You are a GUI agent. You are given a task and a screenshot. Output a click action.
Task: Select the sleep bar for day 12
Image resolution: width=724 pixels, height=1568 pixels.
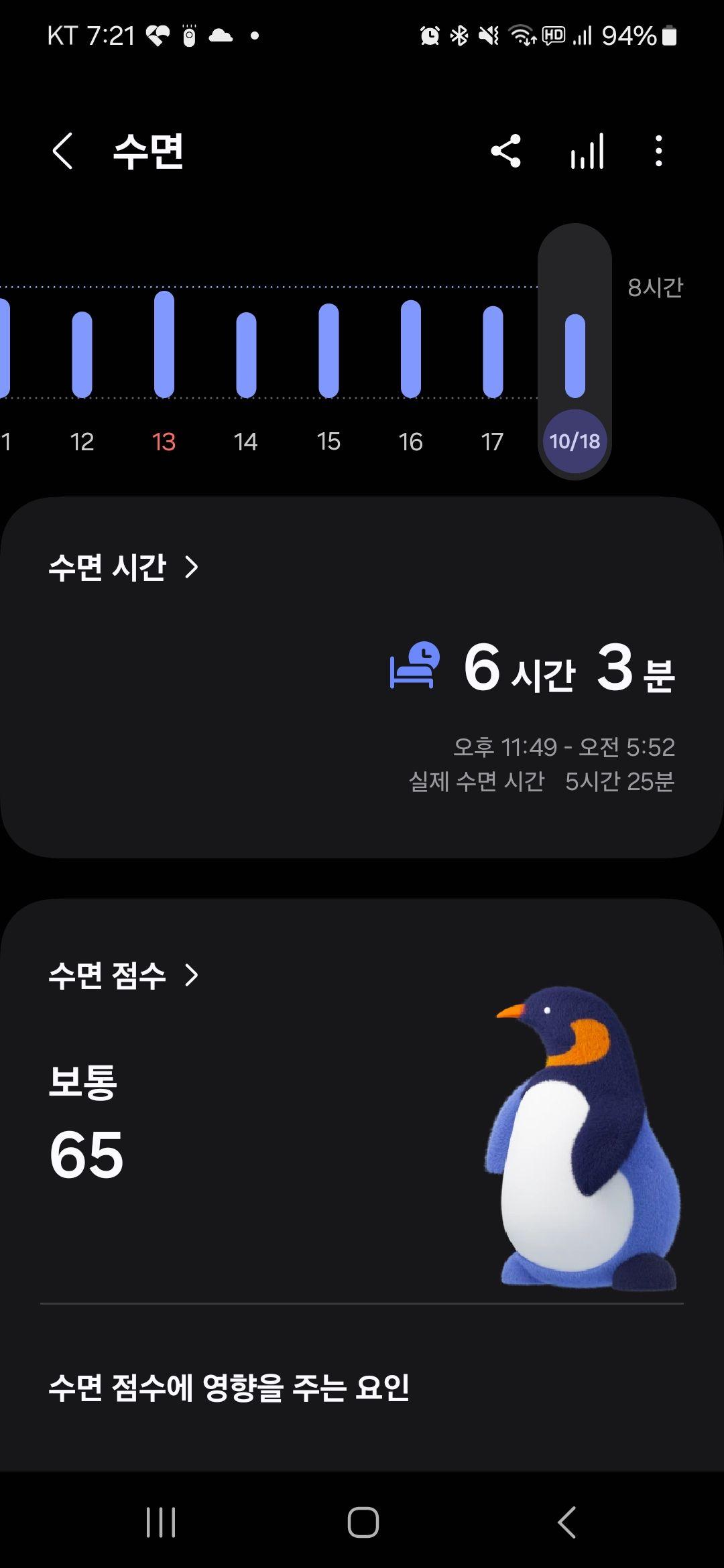[x=82, y=354]
